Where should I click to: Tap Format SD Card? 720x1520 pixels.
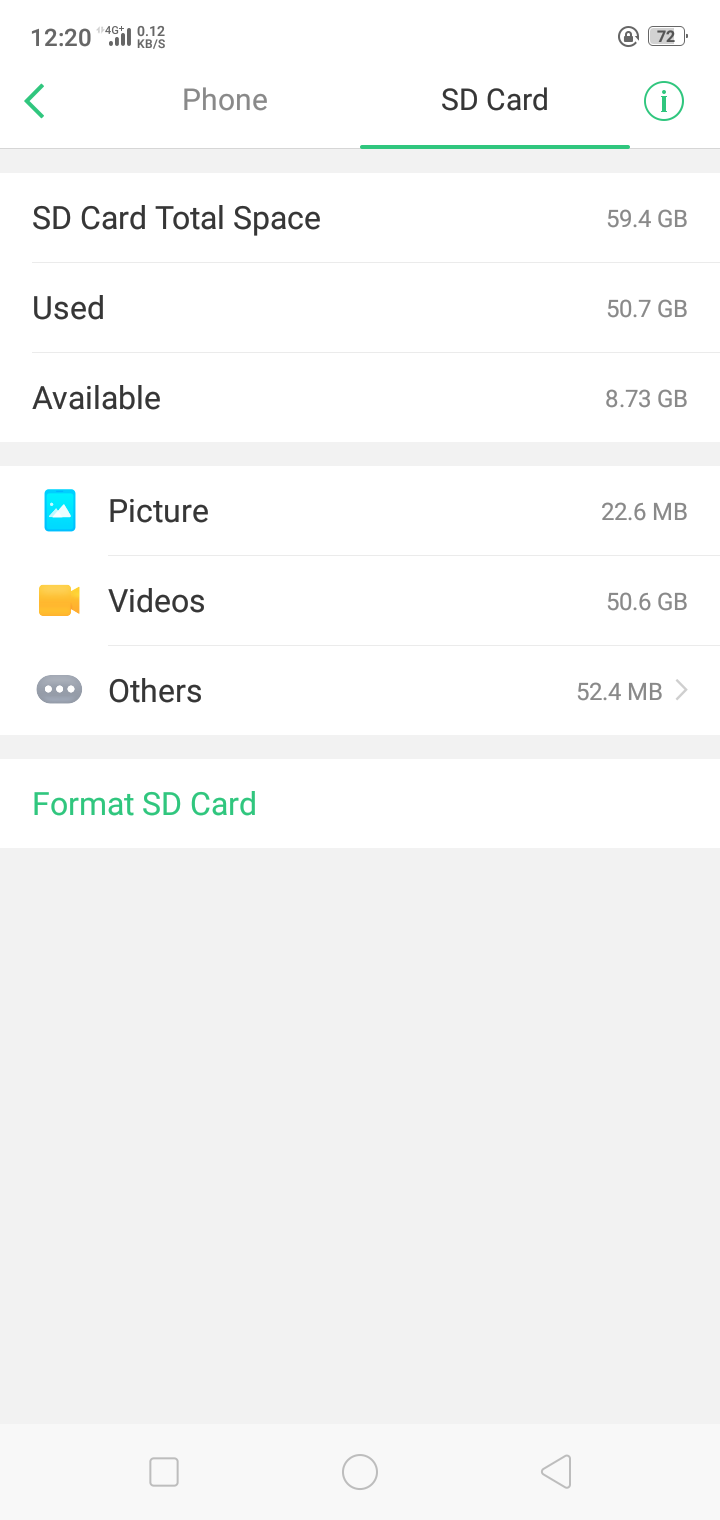(x=145, y=804)
